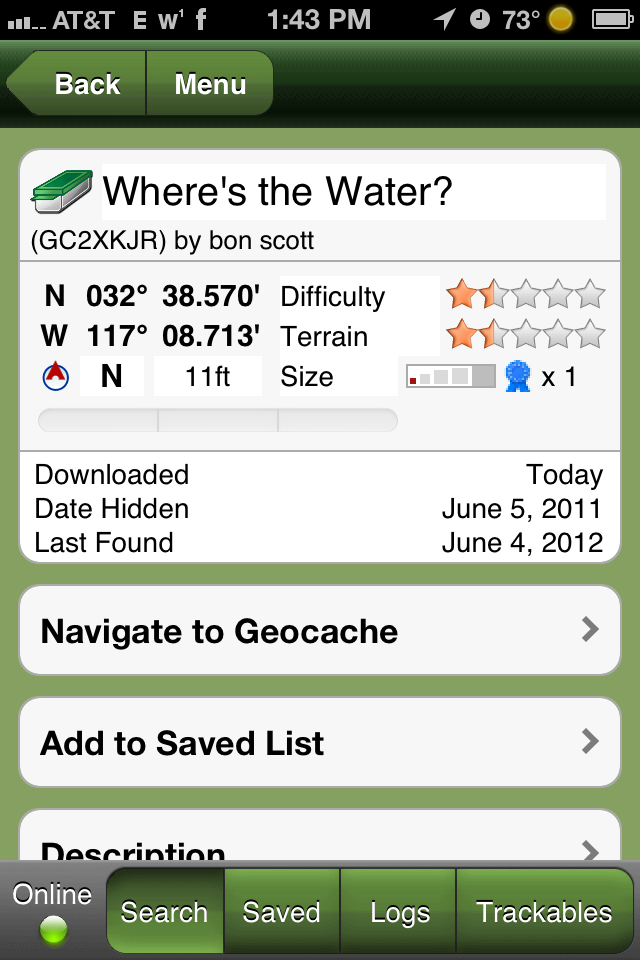Viewport: 640px width, 960px height.
Task: Open the Logs tab
Action: [x=399, y=912]
